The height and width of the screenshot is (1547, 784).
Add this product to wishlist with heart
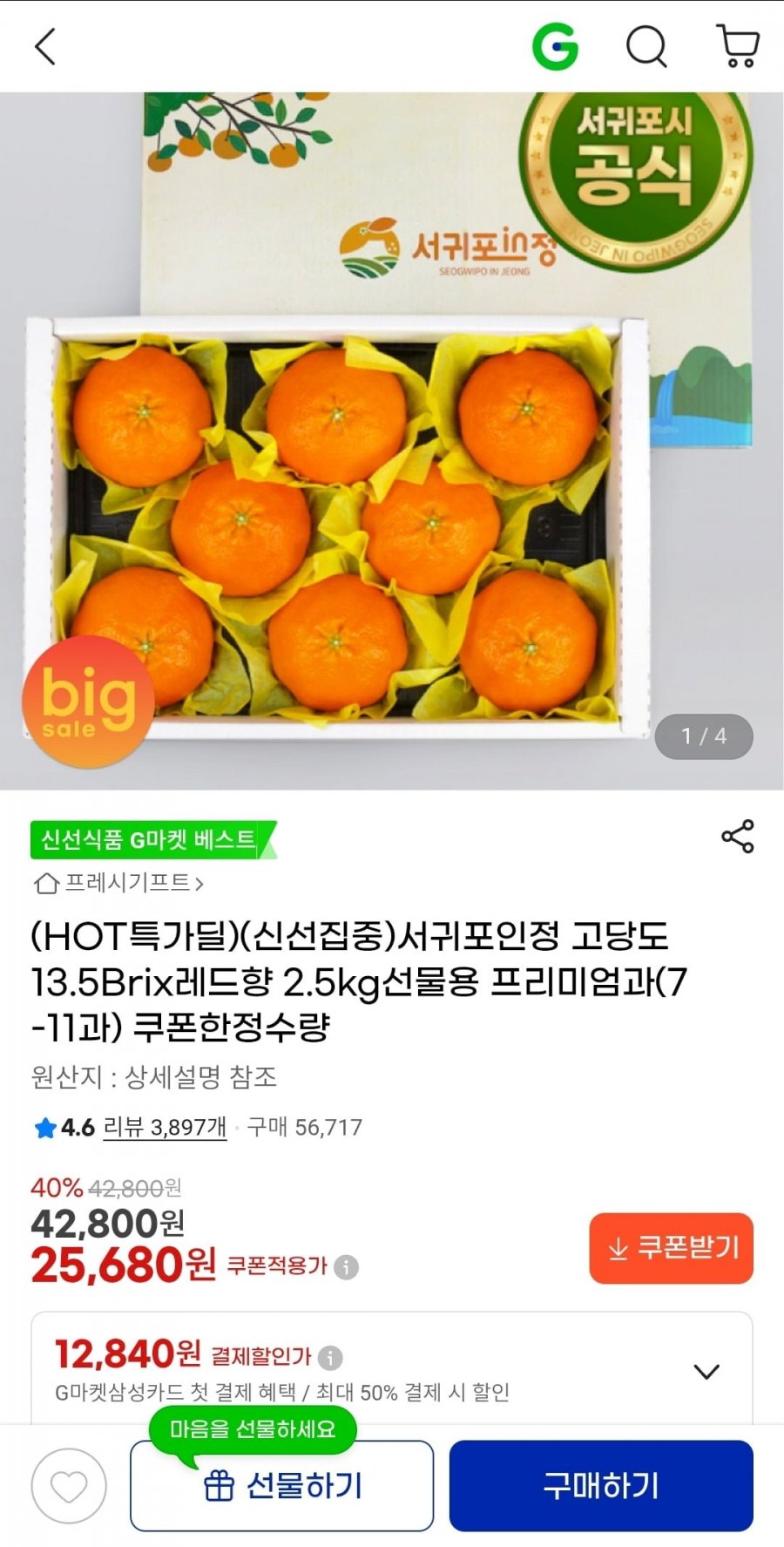[x=69, y=1486]
